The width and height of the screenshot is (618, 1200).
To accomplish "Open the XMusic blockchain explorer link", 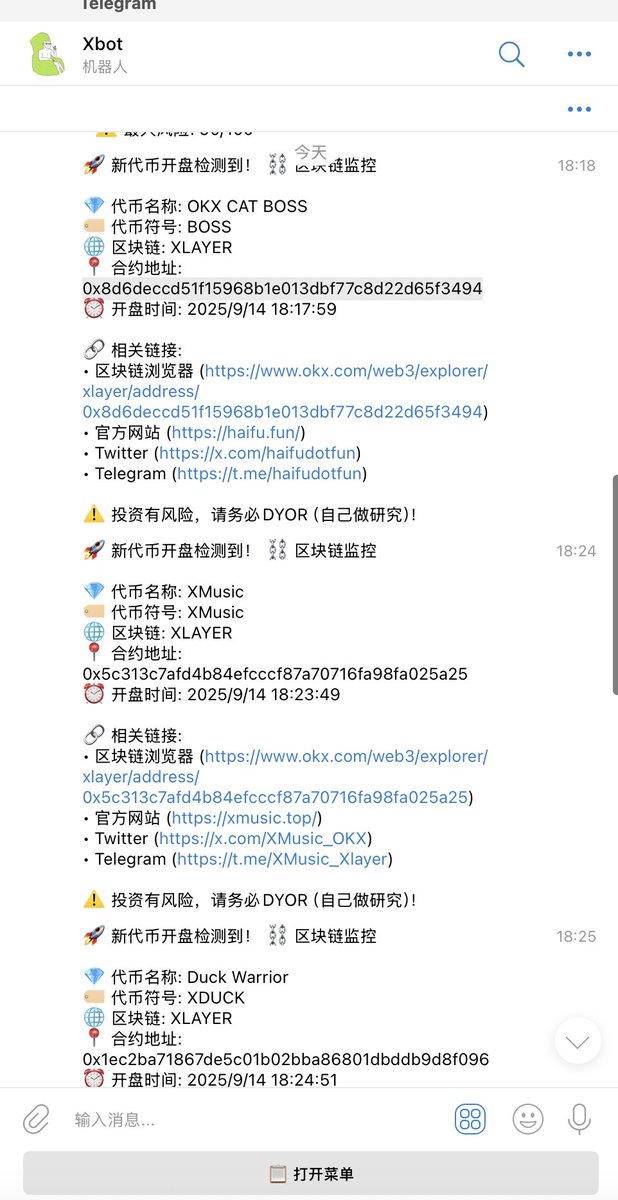I will pyautogui.click(x=285, y=776).
